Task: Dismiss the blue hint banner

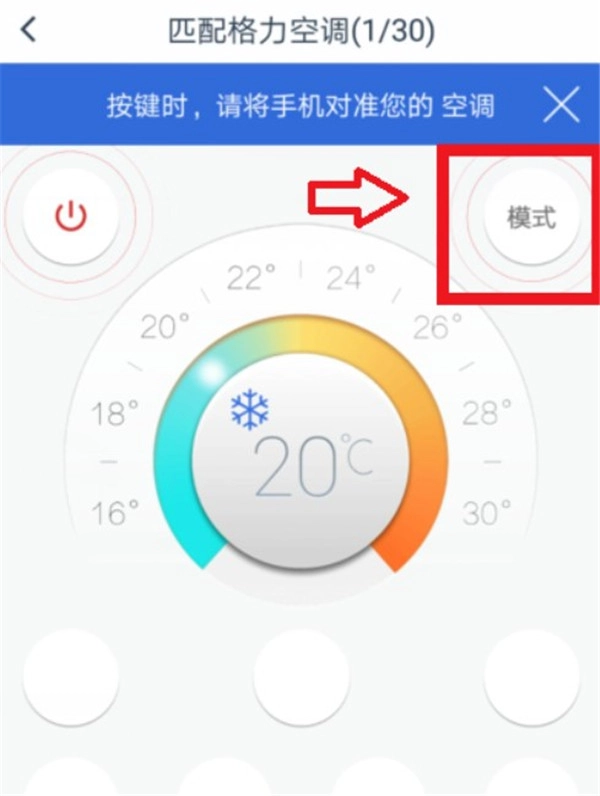Action: click(561, 105)
